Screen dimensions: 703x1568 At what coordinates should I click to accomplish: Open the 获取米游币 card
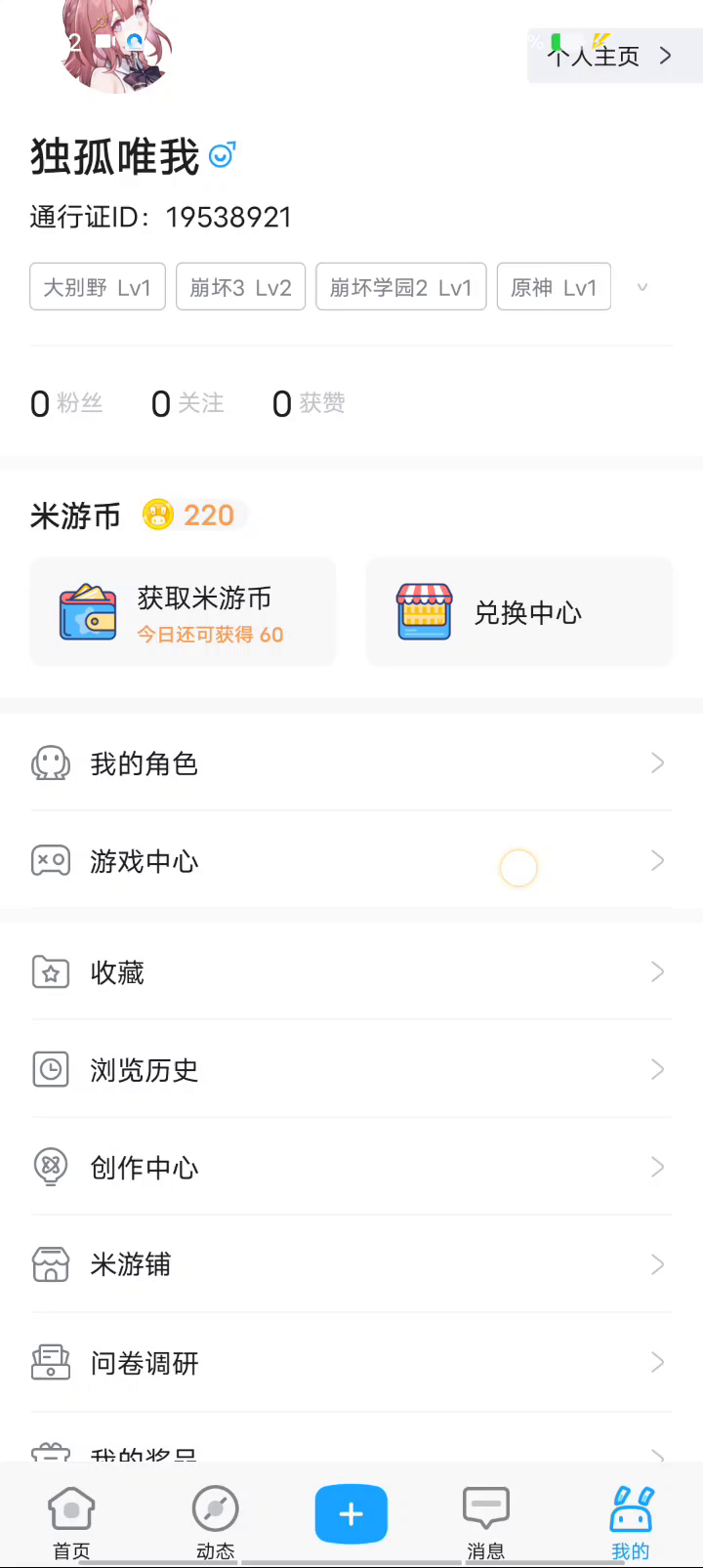click(183, 612)
